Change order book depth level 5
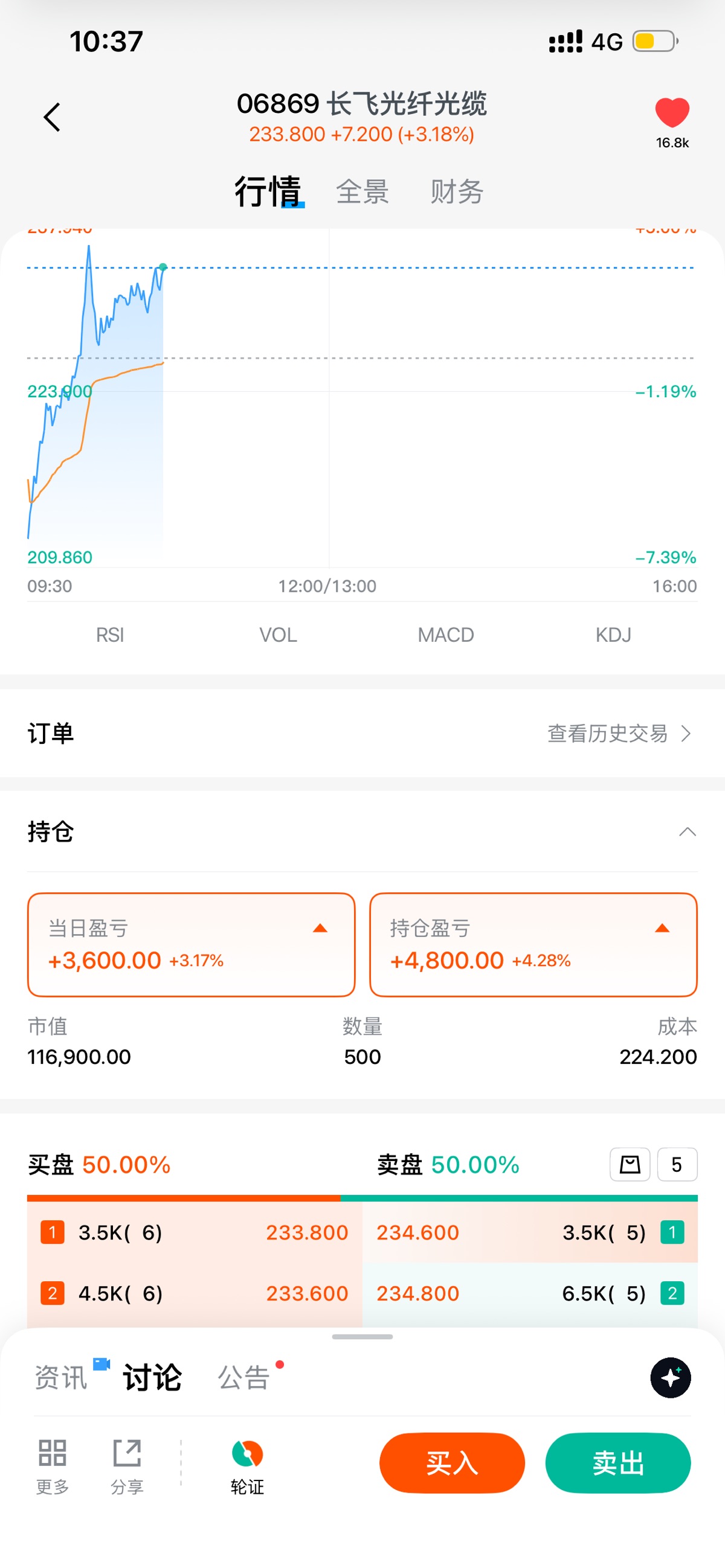 [677, 1165]
